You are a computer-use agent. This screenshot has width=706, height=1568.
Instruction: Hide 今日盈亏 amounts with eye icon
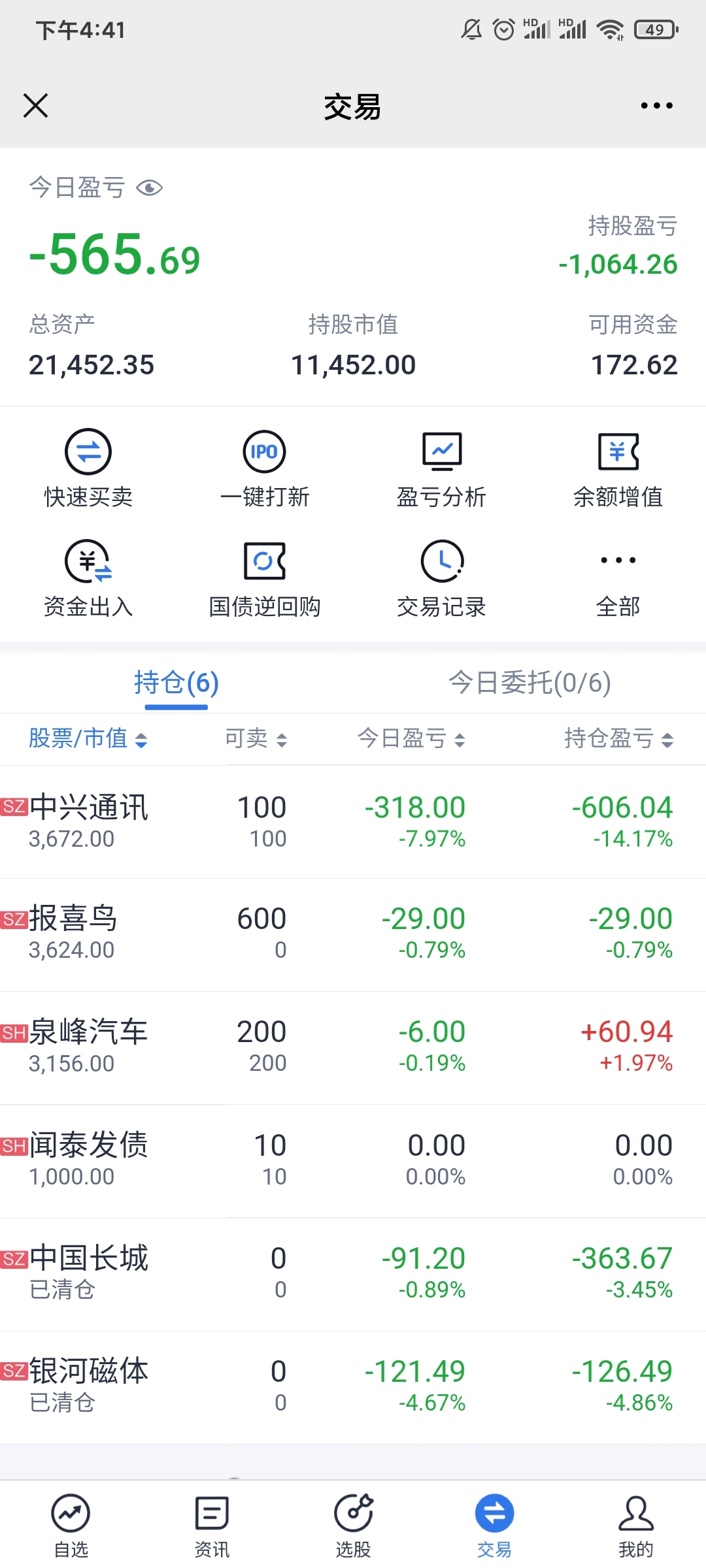pyautogui.click(x=149, y=188)
